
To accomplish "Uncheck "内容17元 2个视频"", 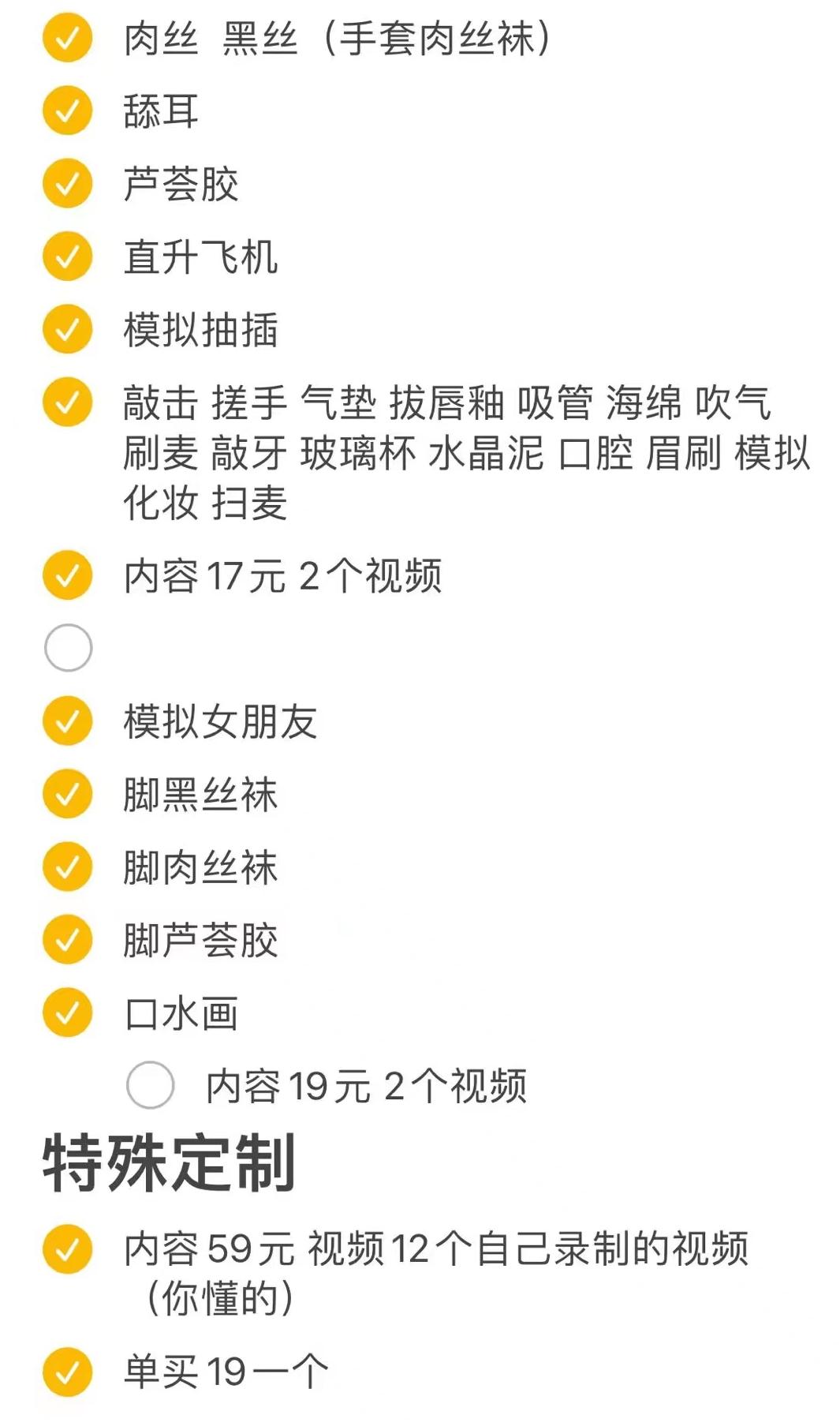I will (x=67, y=575).
